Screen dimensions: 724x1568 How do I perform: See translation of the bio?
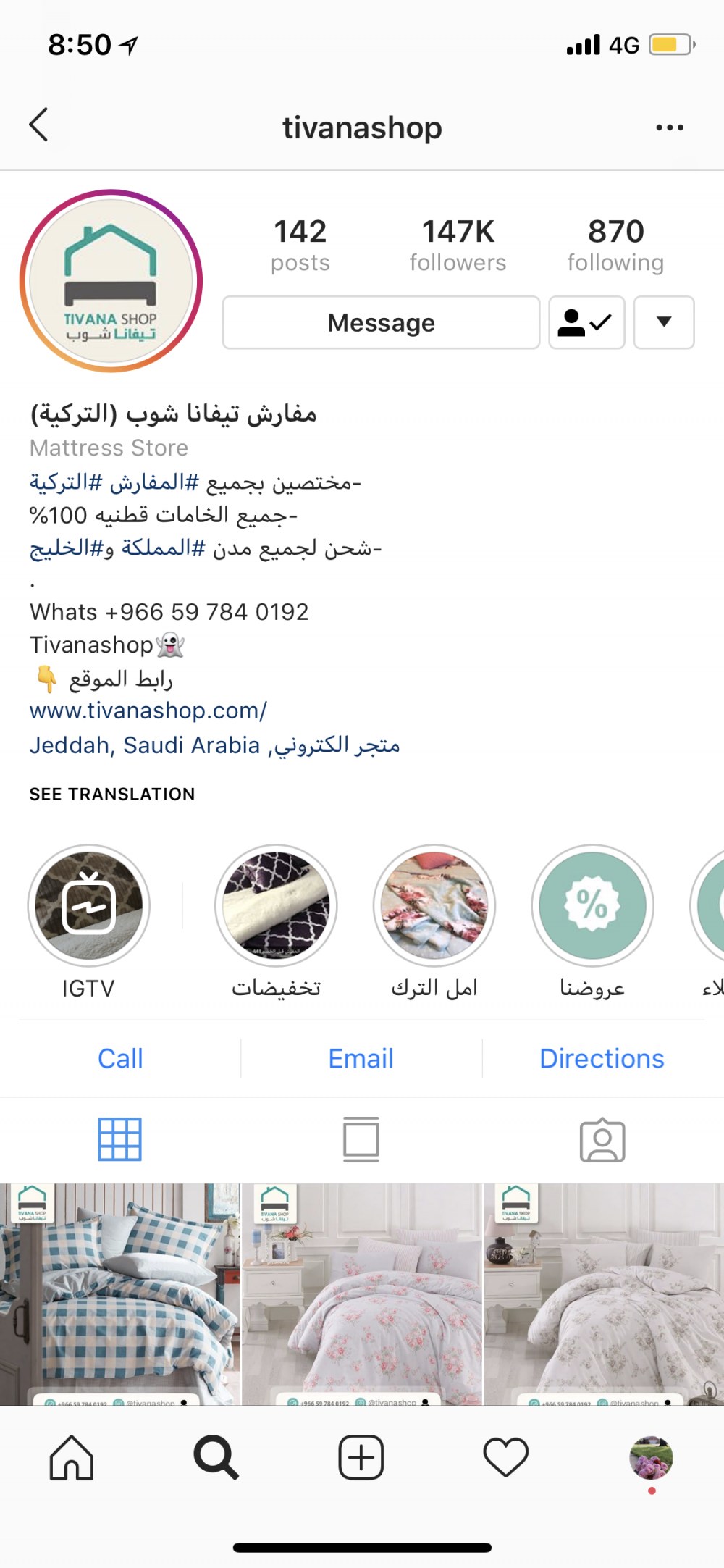pyautogui.click(x=112, y=794)
